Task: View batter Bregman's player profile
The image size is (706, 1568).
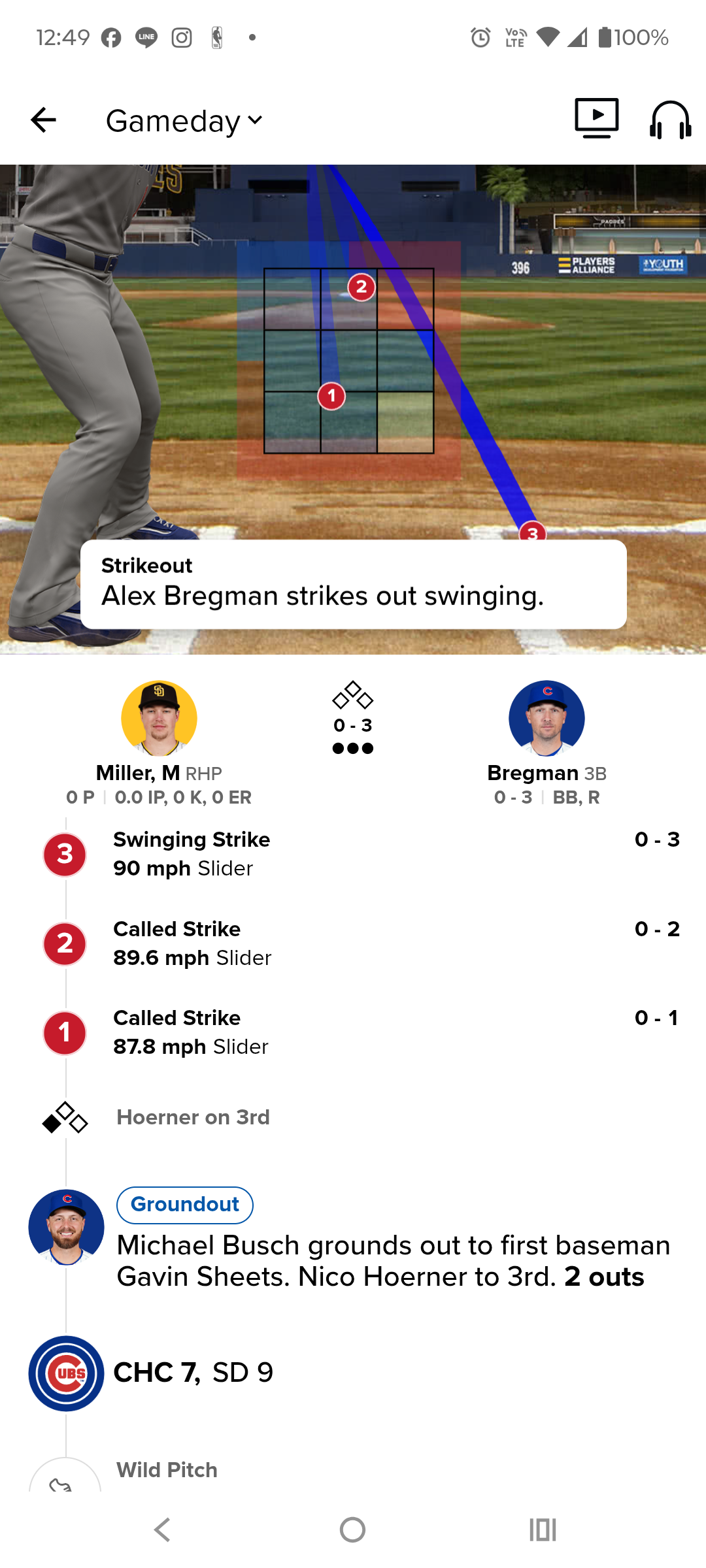Action: [546, 719]
